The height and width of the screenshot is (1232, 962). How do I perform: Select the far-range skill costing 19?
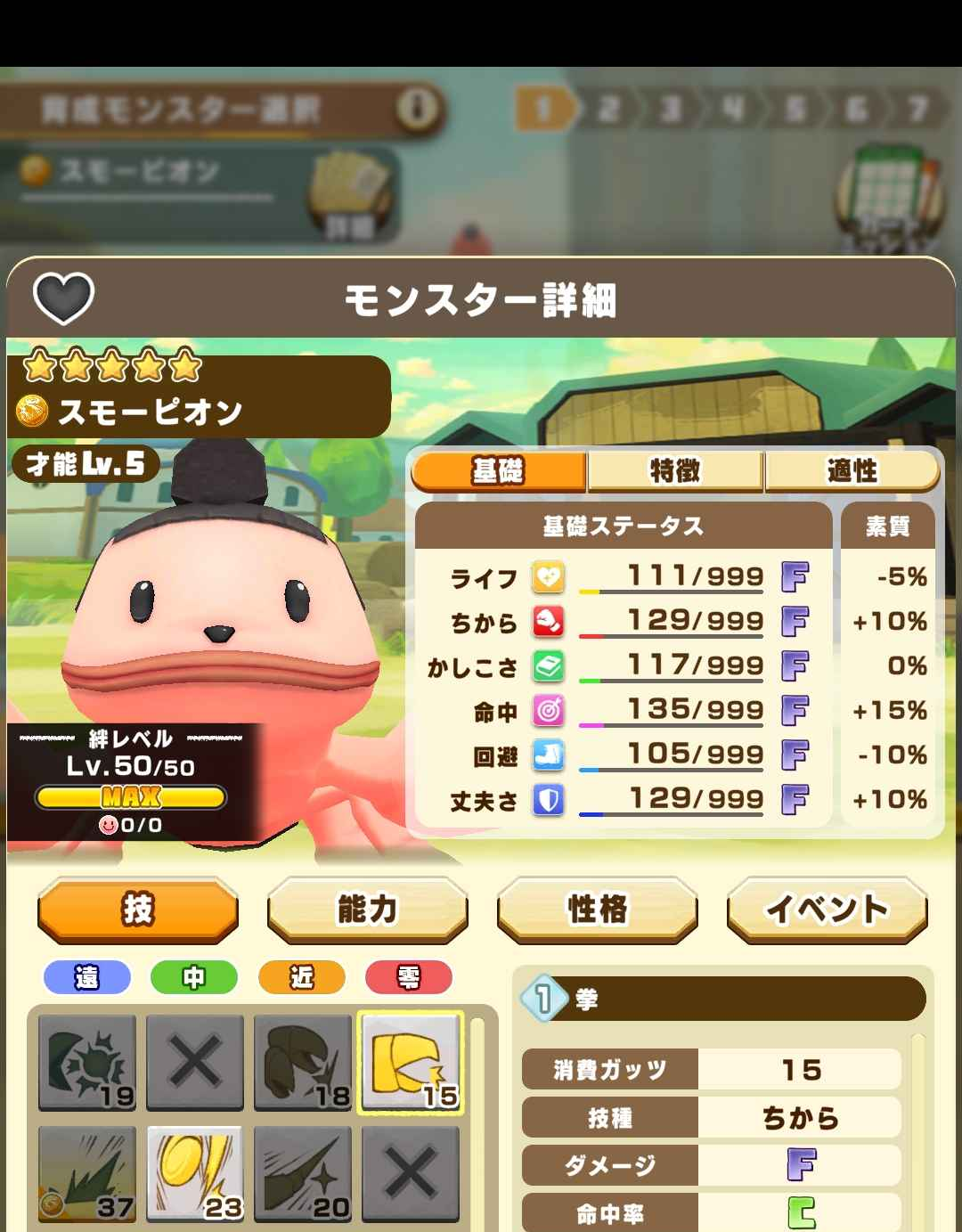87,1062
